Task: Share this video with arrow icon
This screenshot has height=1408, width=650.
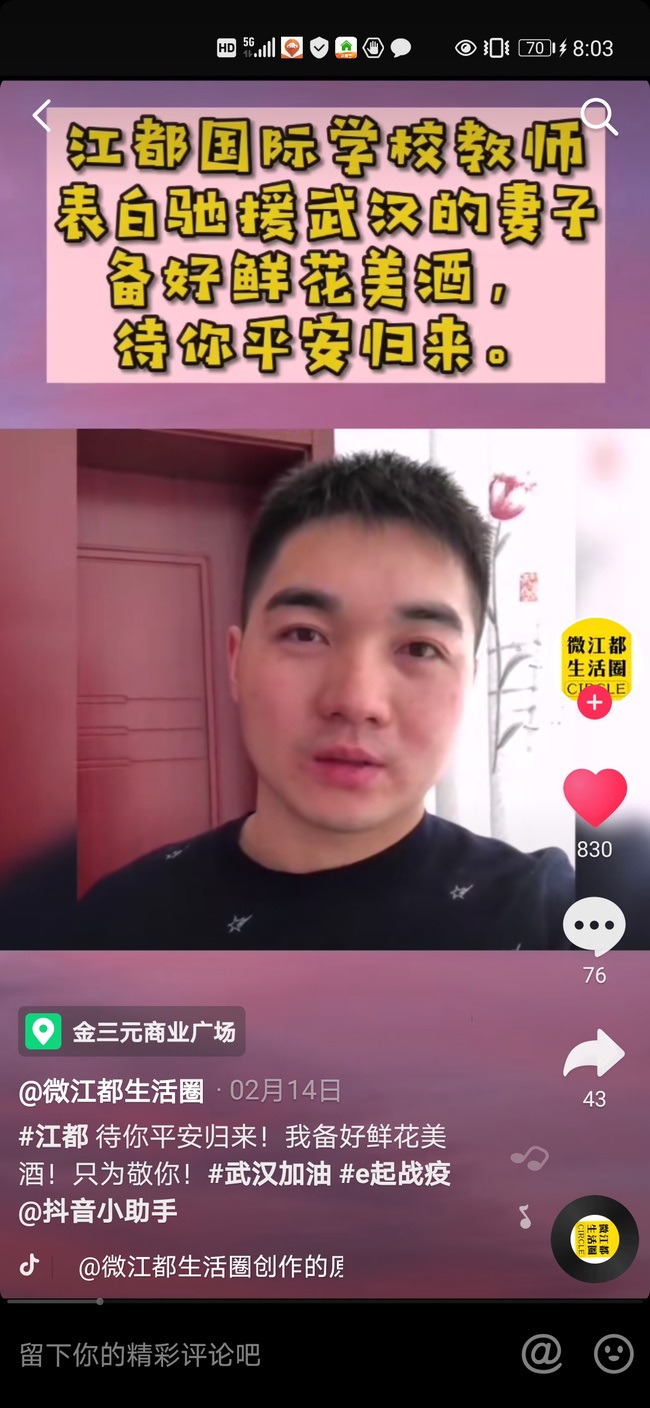Action: (594, 1054)
